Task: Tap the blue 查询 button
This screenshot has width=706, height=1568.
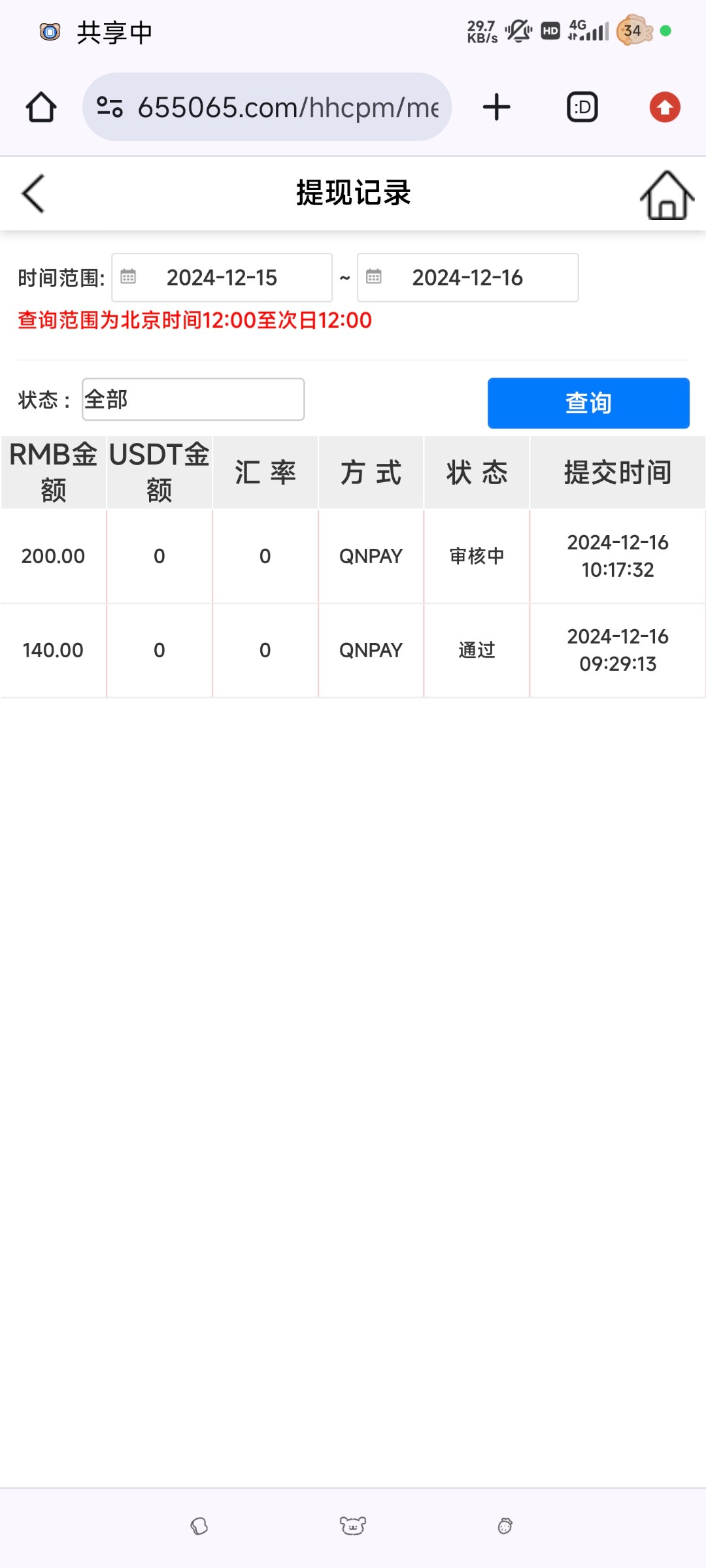Action: [588, 403]
